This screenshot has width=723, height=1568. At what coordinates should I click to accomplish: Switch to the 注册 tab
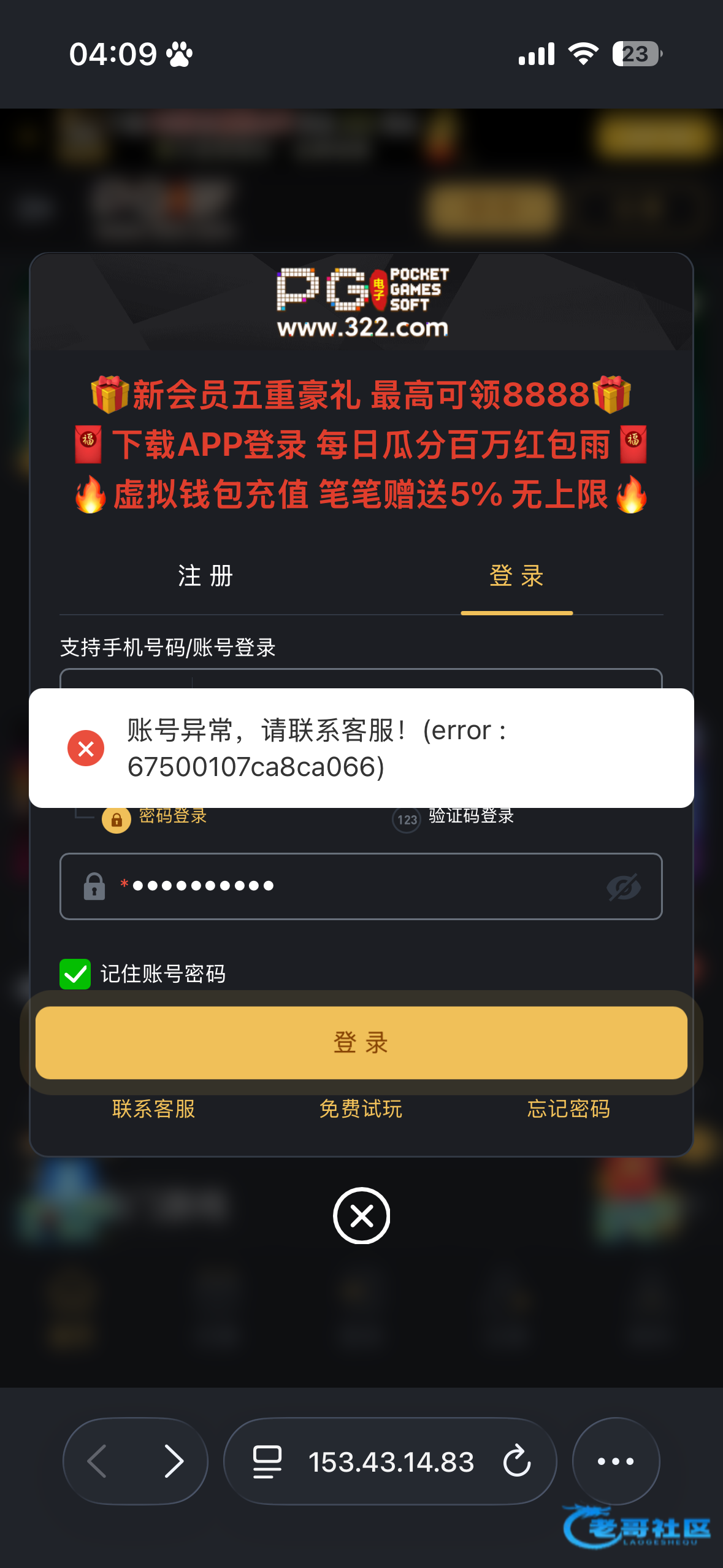(205, 576)
